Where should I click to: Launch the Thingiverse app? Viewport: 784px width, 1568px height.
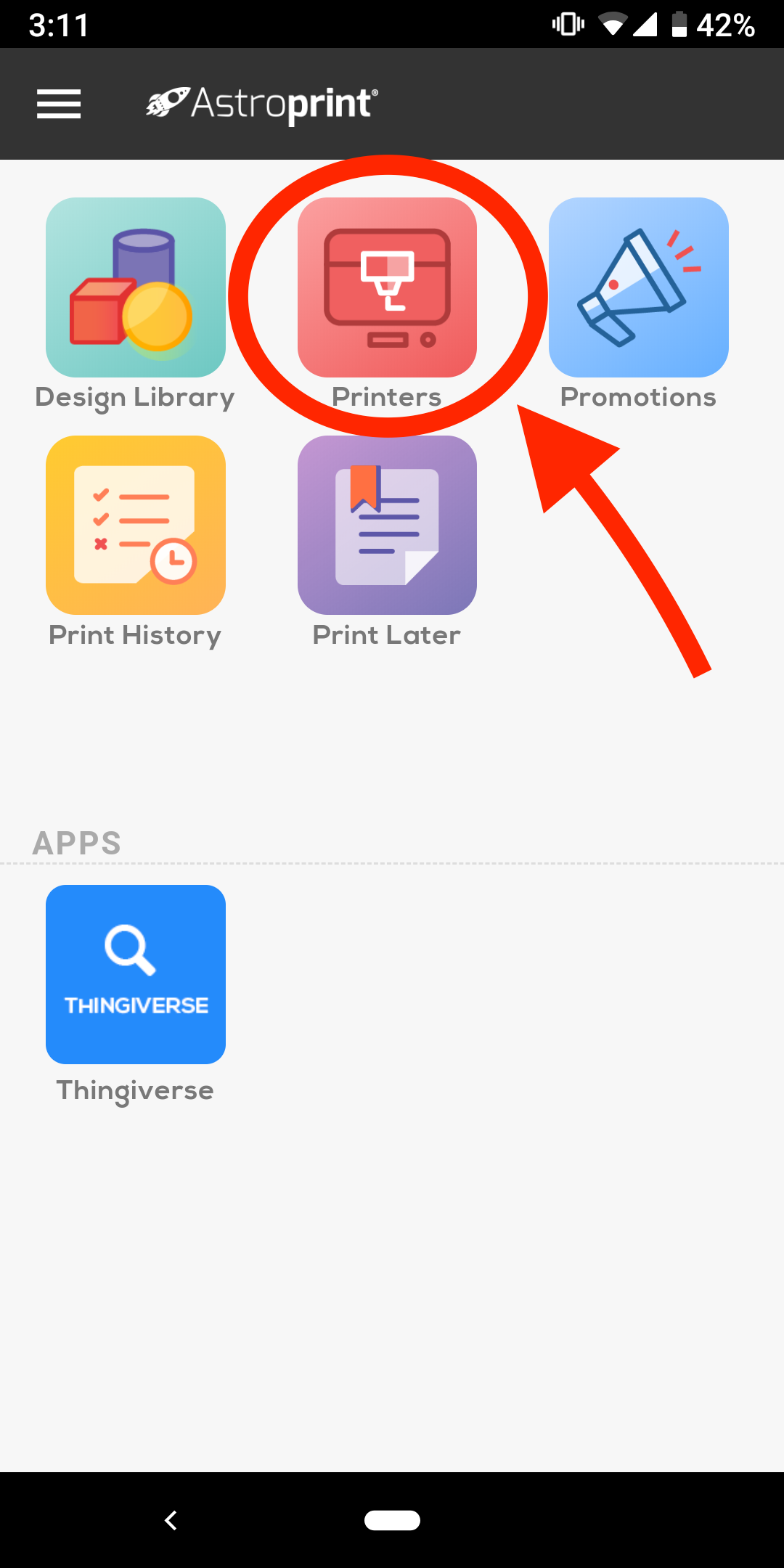click(x=136, y=974)
